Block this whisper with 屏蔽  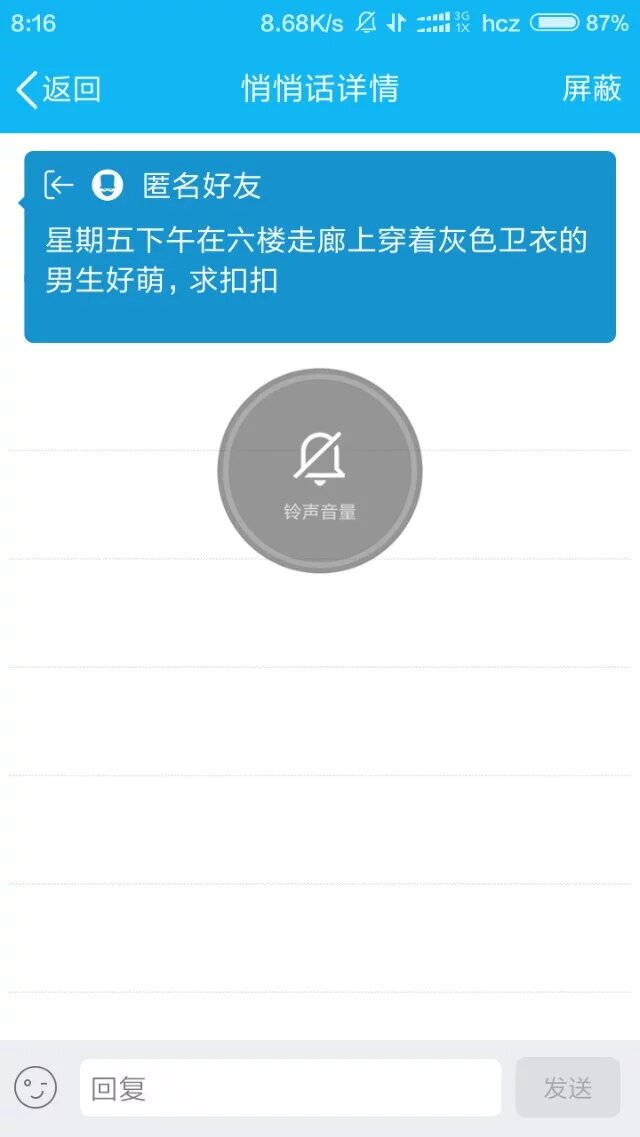coord(592,89)
